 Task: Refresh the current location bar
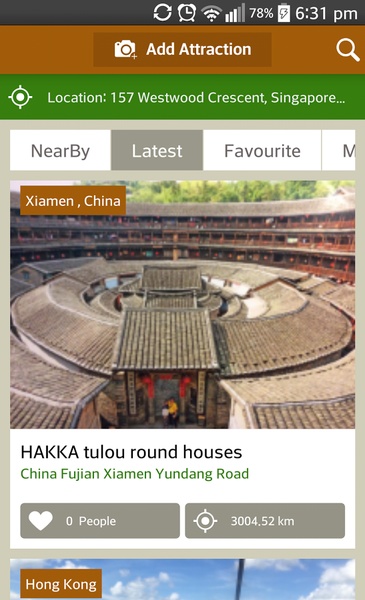(x=182, y=97)
